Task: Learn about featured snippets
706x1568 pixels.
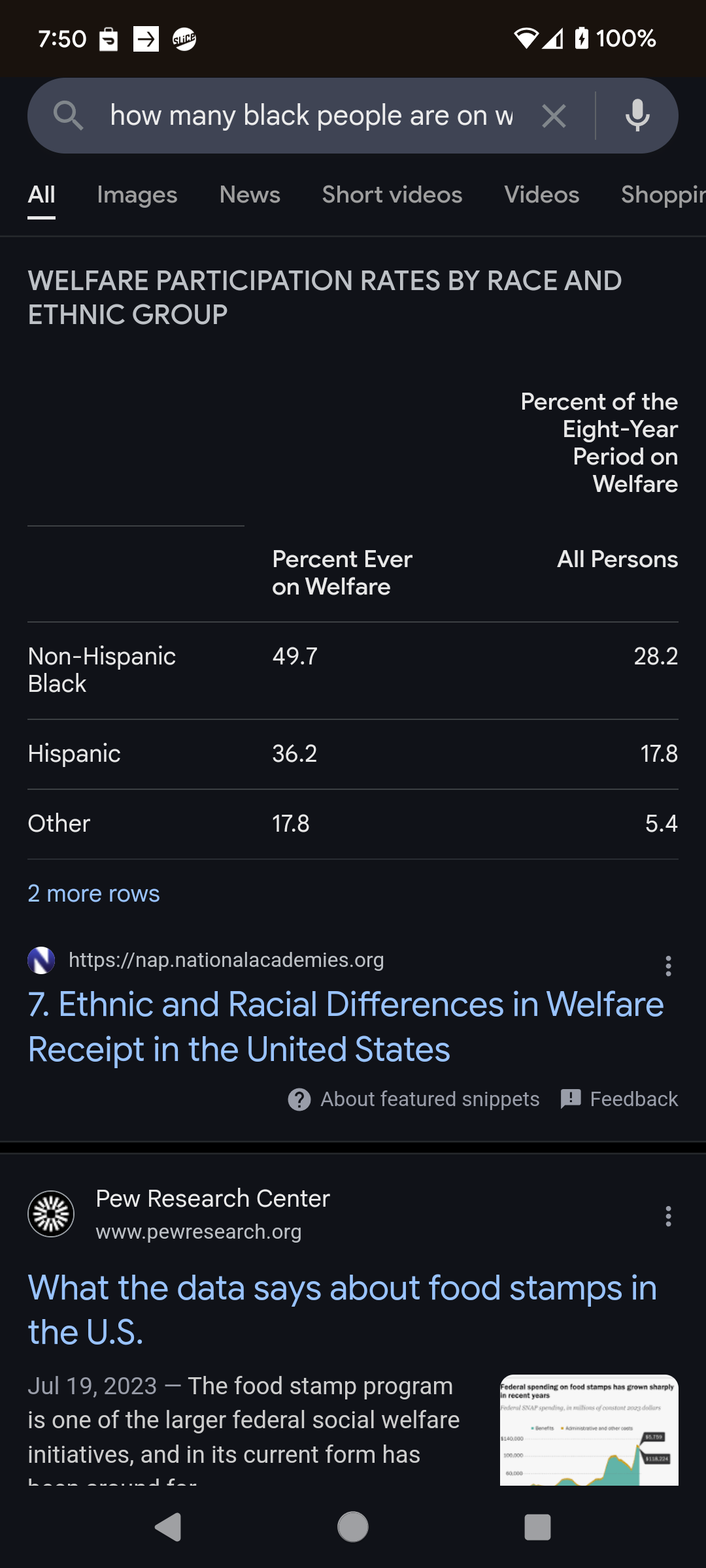Action: (414, 1099)
